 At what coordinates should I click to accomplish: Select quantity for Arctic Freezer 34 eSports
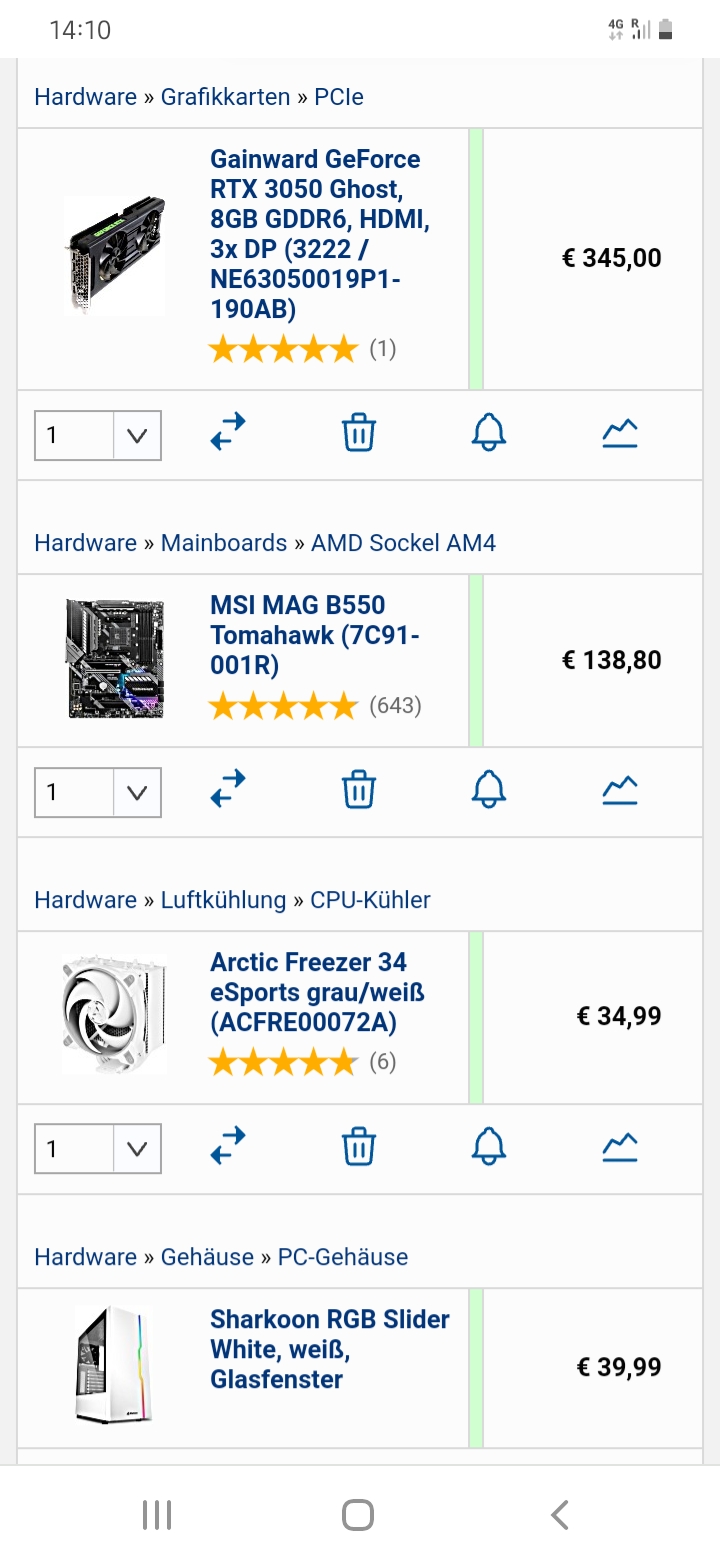(98, 1149)
